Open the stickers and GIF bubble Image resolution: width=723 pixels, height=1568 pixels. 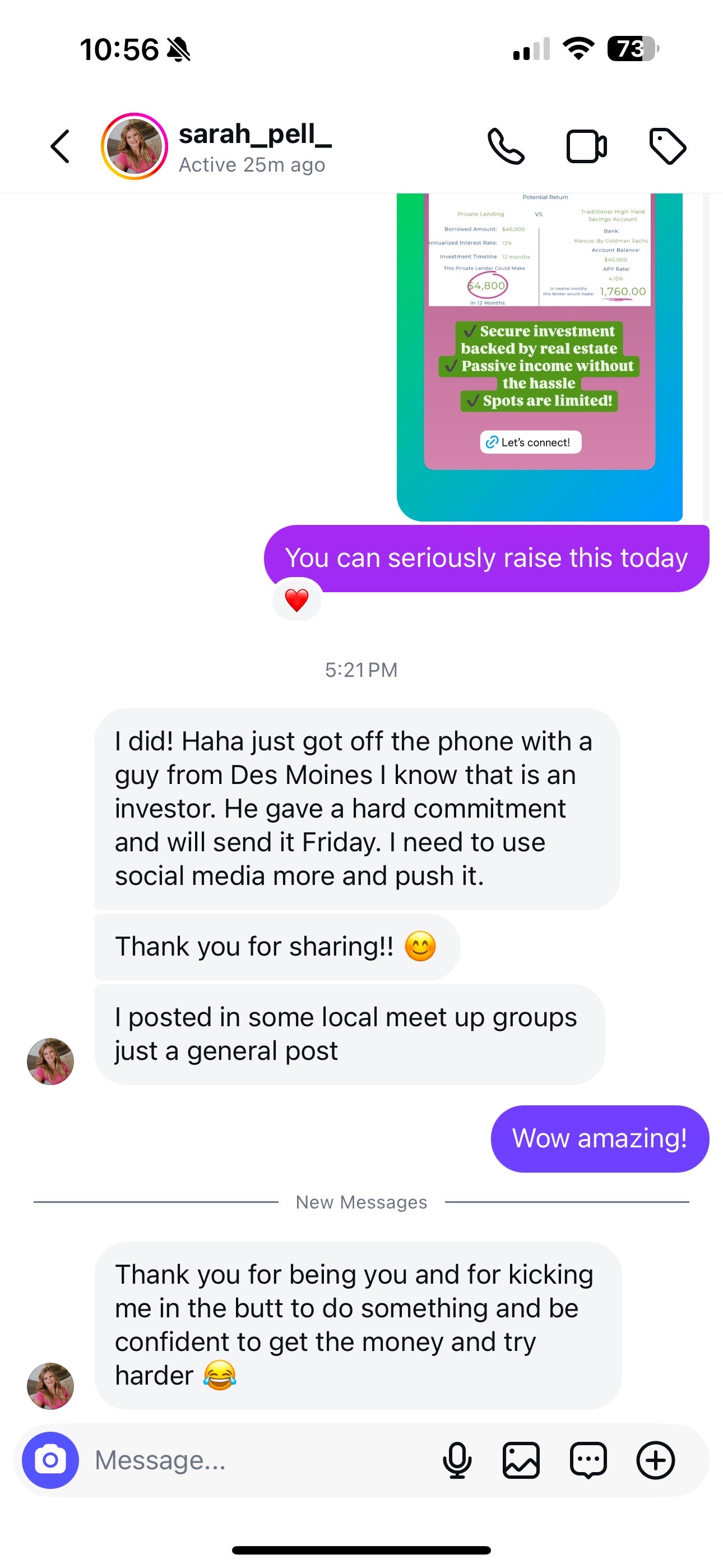tap(588, 1460)
